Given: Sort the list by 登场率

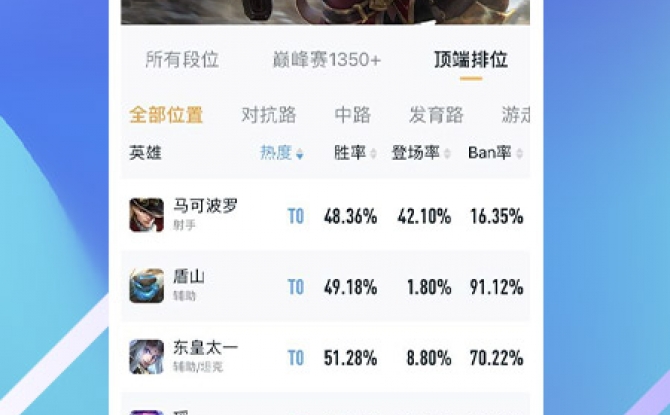Looking at the screenshot, I should 420,153.
